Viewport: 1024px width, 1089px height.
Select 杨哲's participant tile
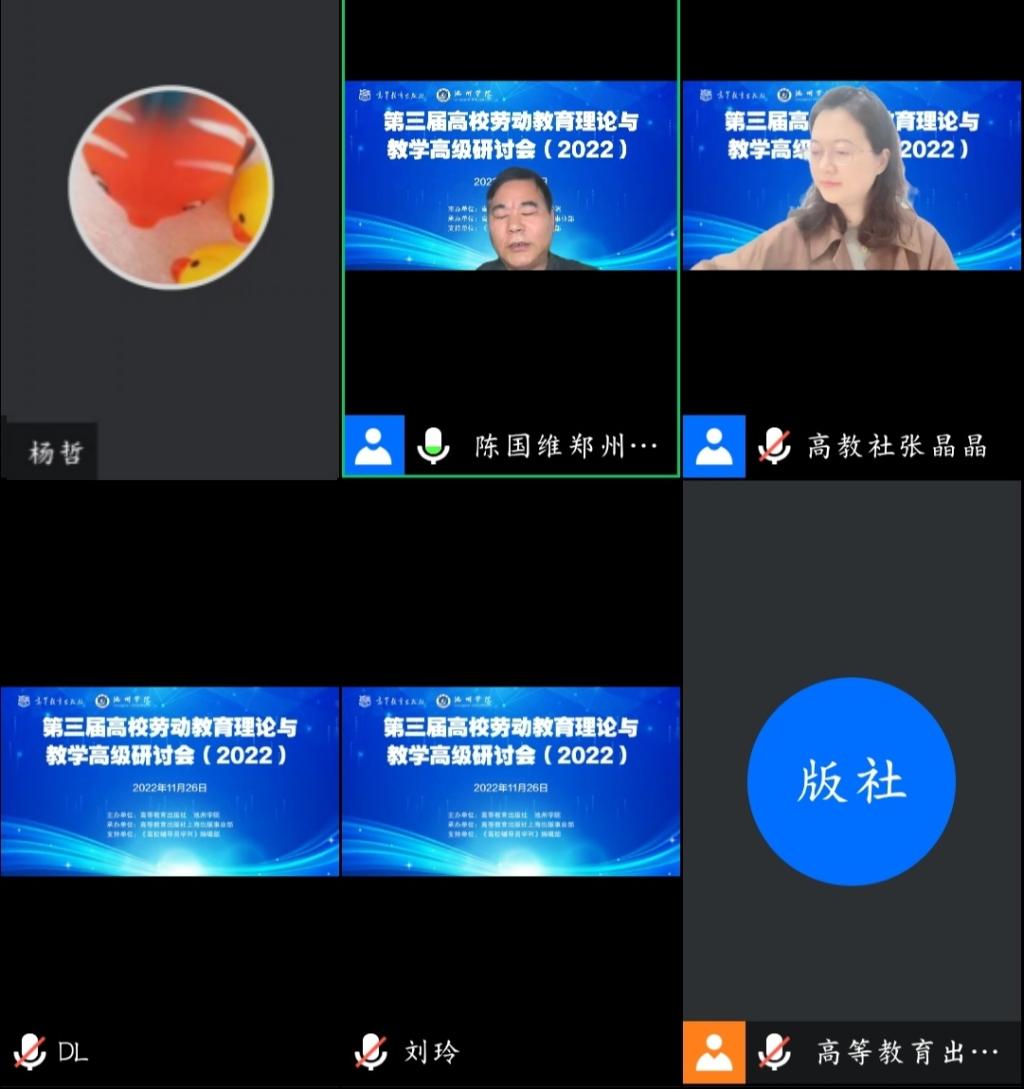(169, 240)
